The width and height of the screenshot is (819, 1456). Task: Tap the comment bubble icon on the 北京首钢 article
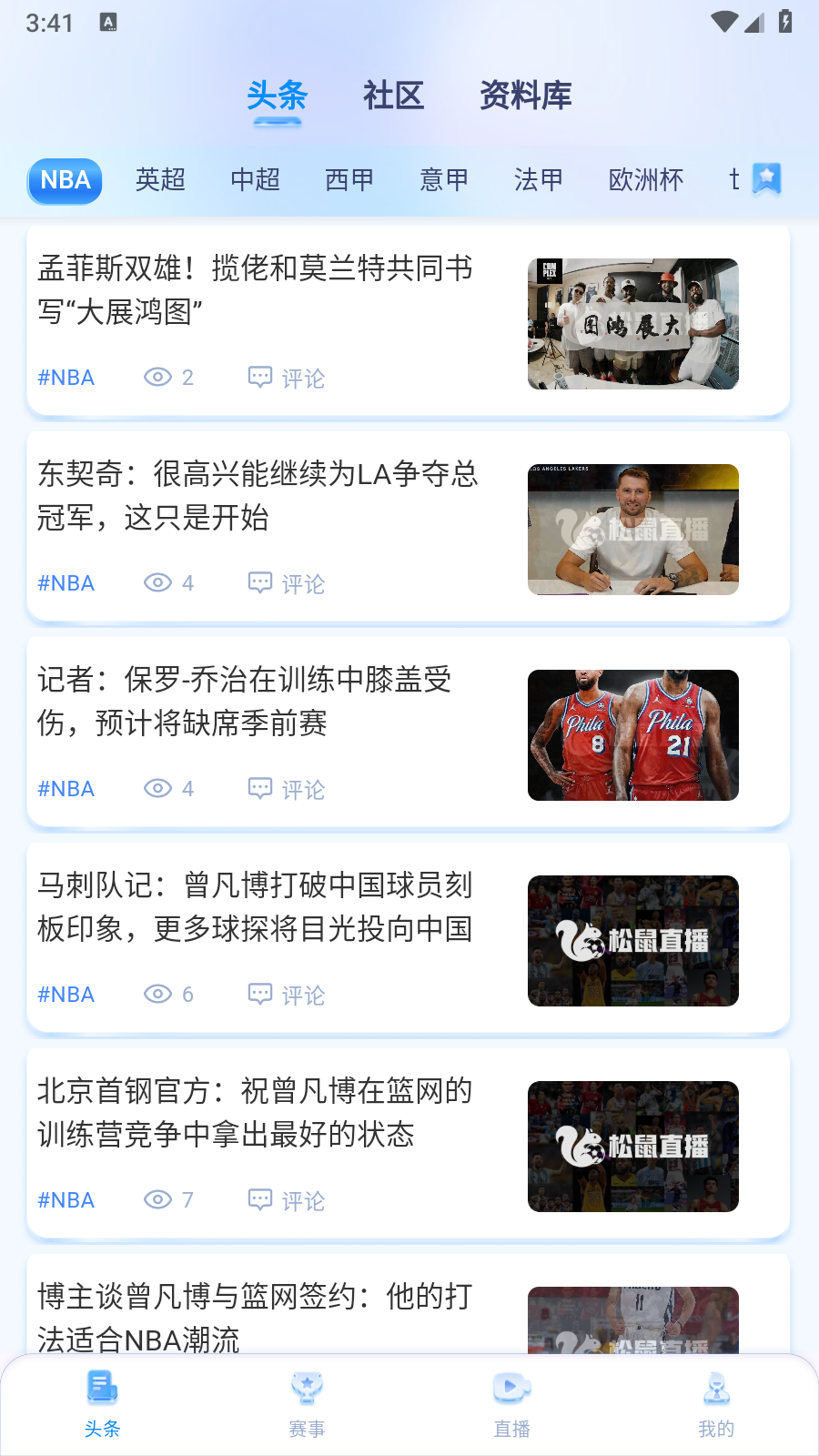pos(260,1199)
